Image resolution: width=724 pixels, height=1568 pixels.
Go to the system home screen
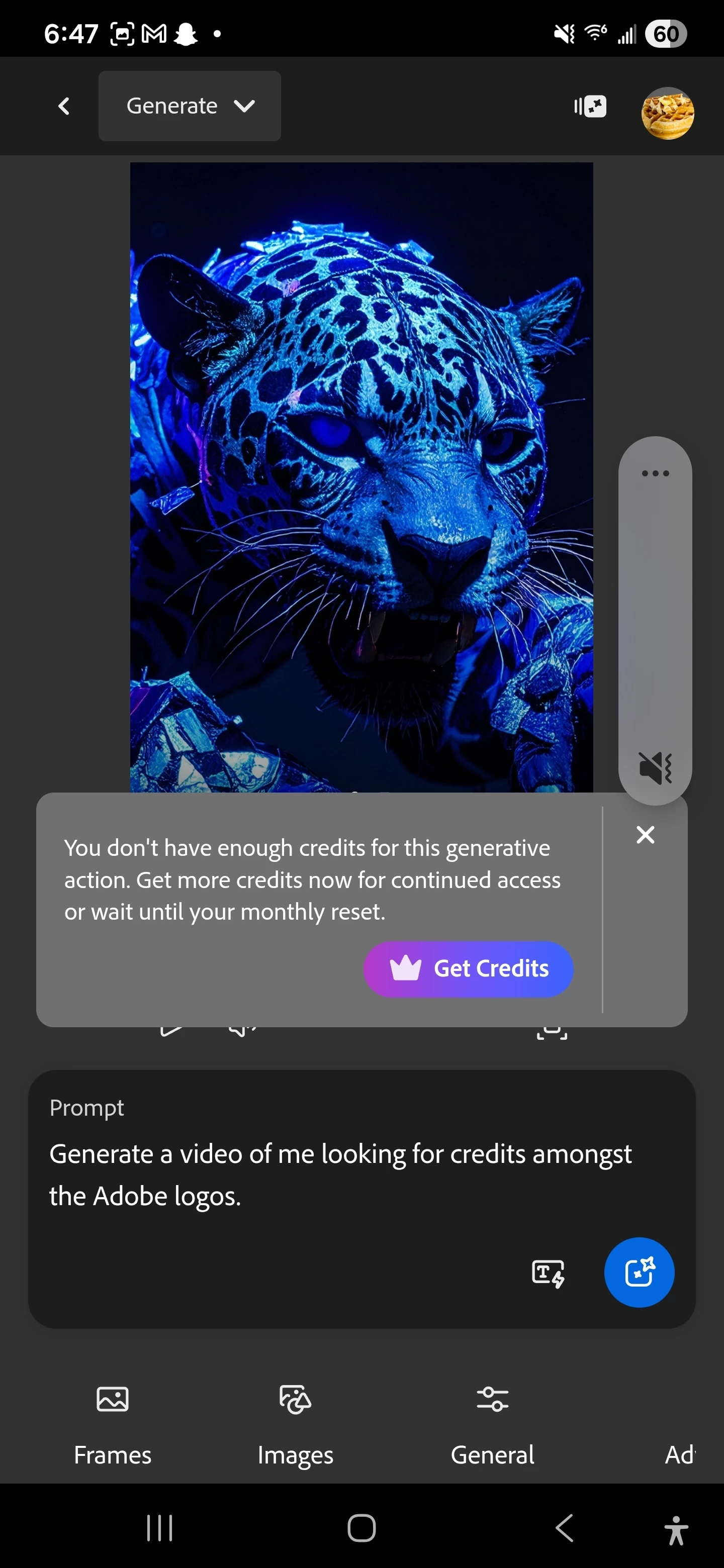click(361, 1528)
